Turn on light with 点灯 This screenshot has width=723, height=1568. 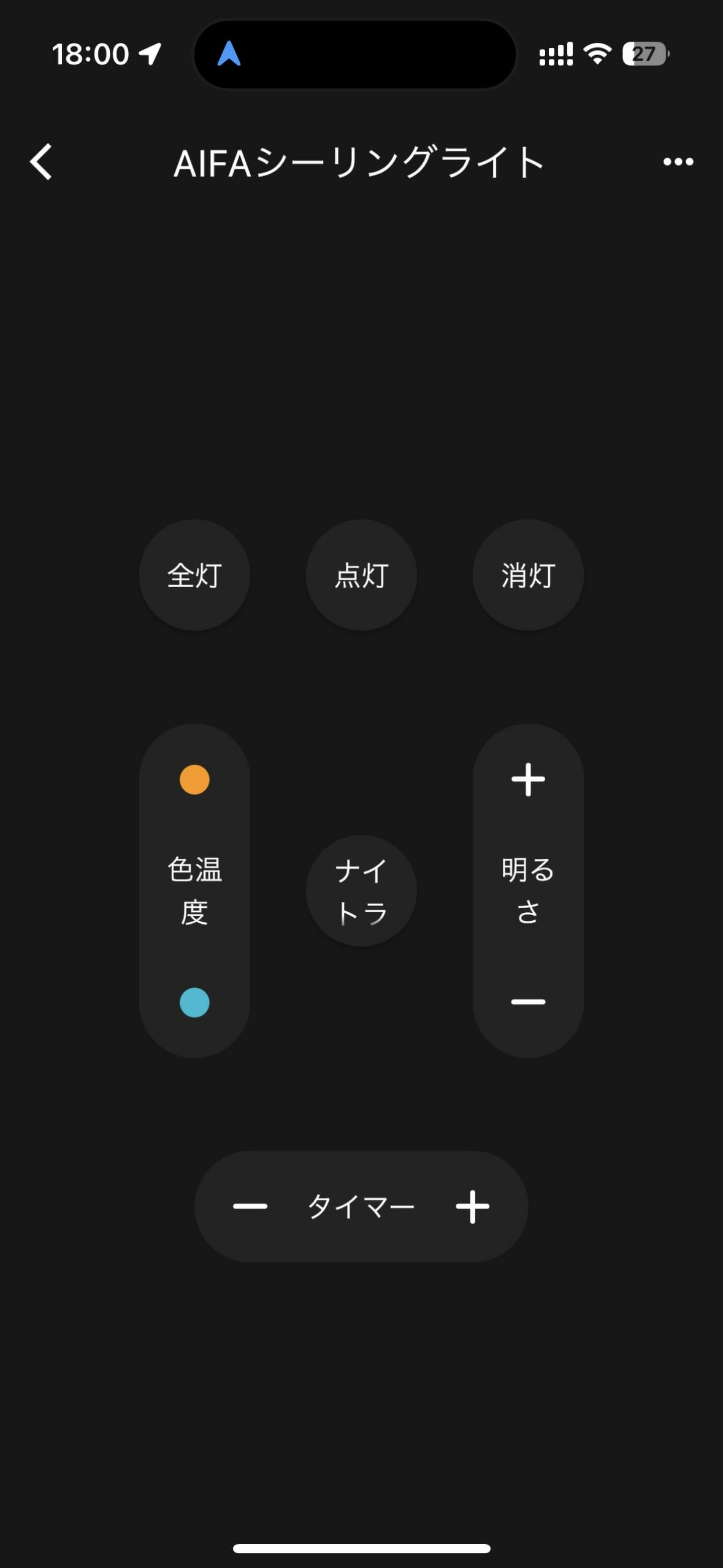tap(361, 575)
